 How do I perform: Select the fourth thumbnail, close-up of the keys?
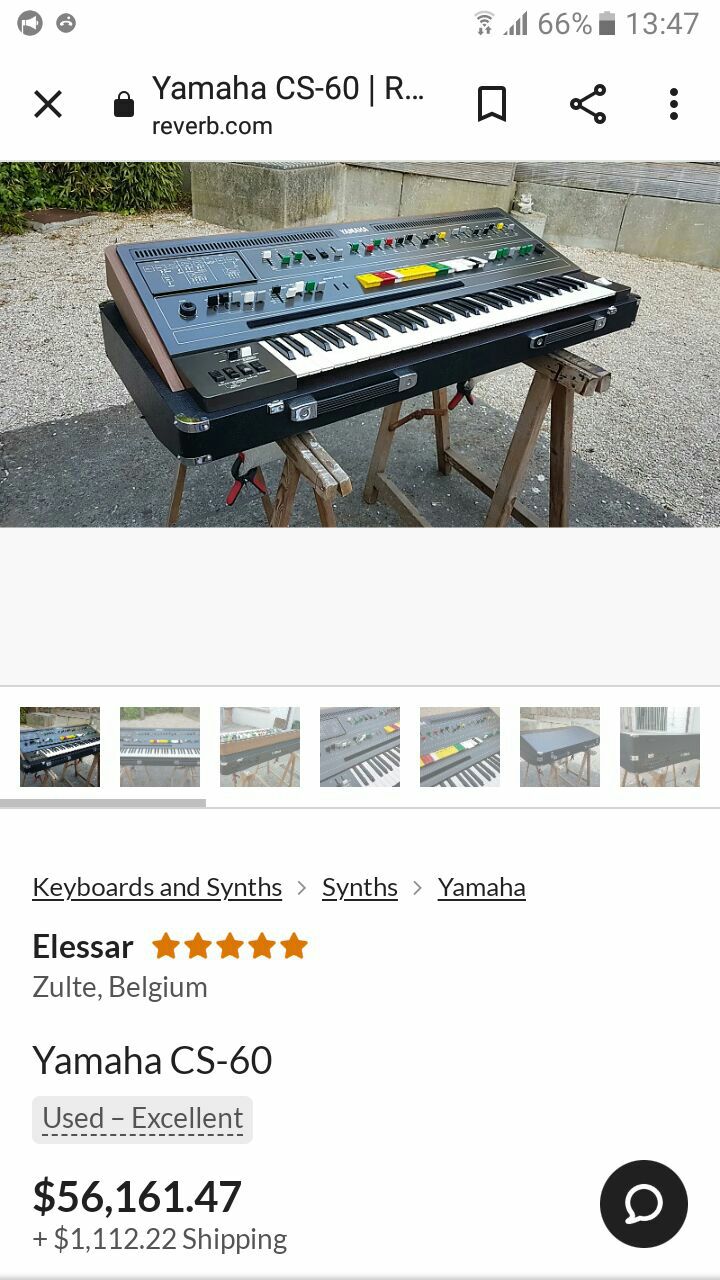(x=360, y=747)
